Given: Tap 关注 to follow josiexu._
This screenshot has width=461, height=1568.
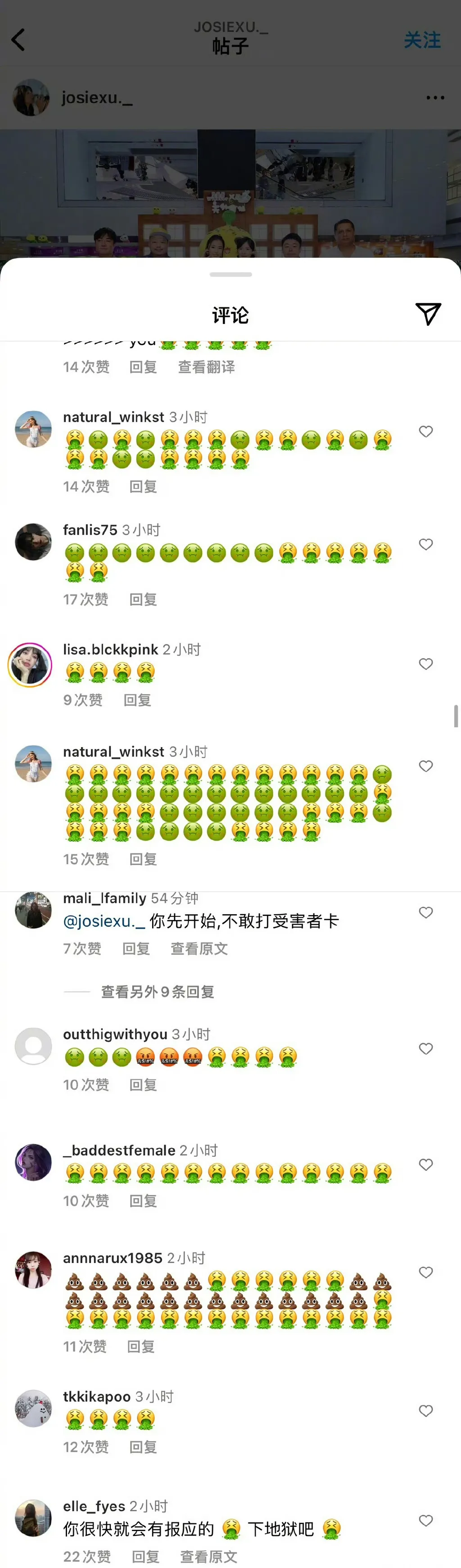Looking at the screenshot, I should click(x=422, y=40).
